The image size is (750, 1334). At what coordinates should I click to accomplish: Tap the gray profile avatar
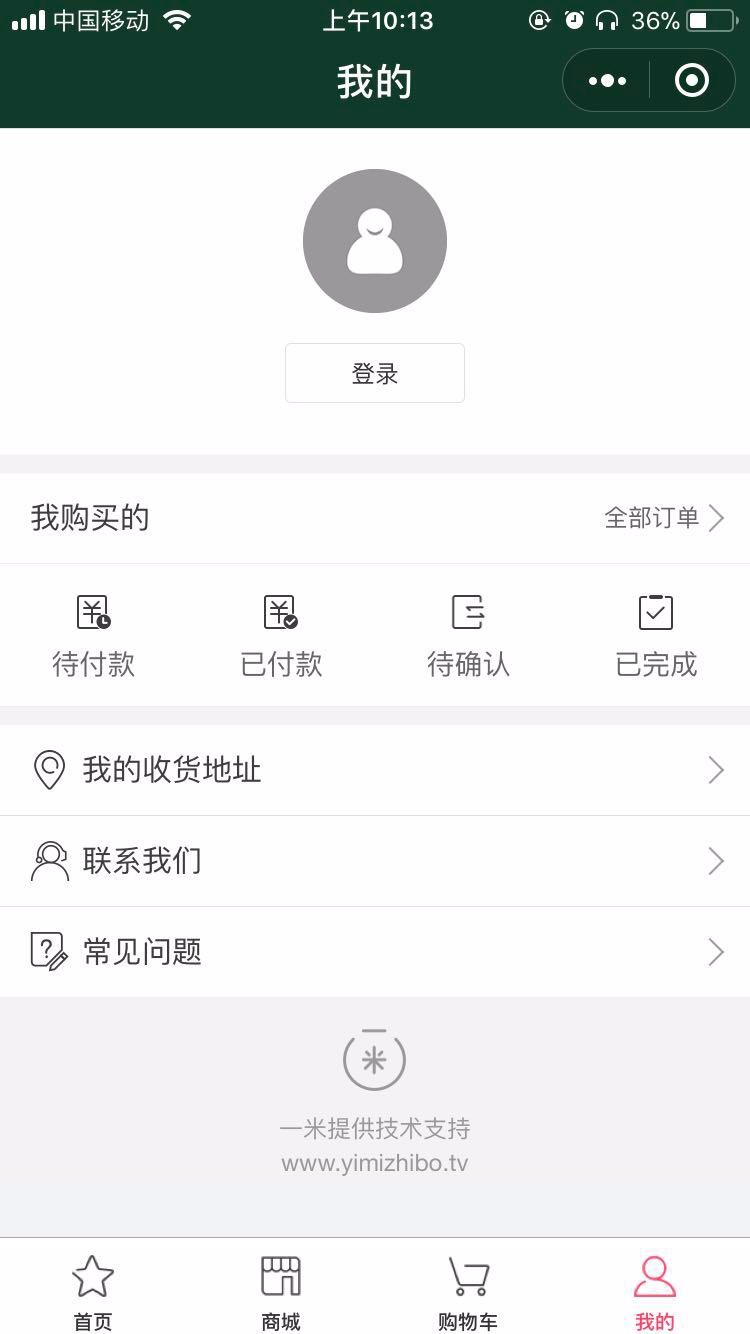point(375,241)
